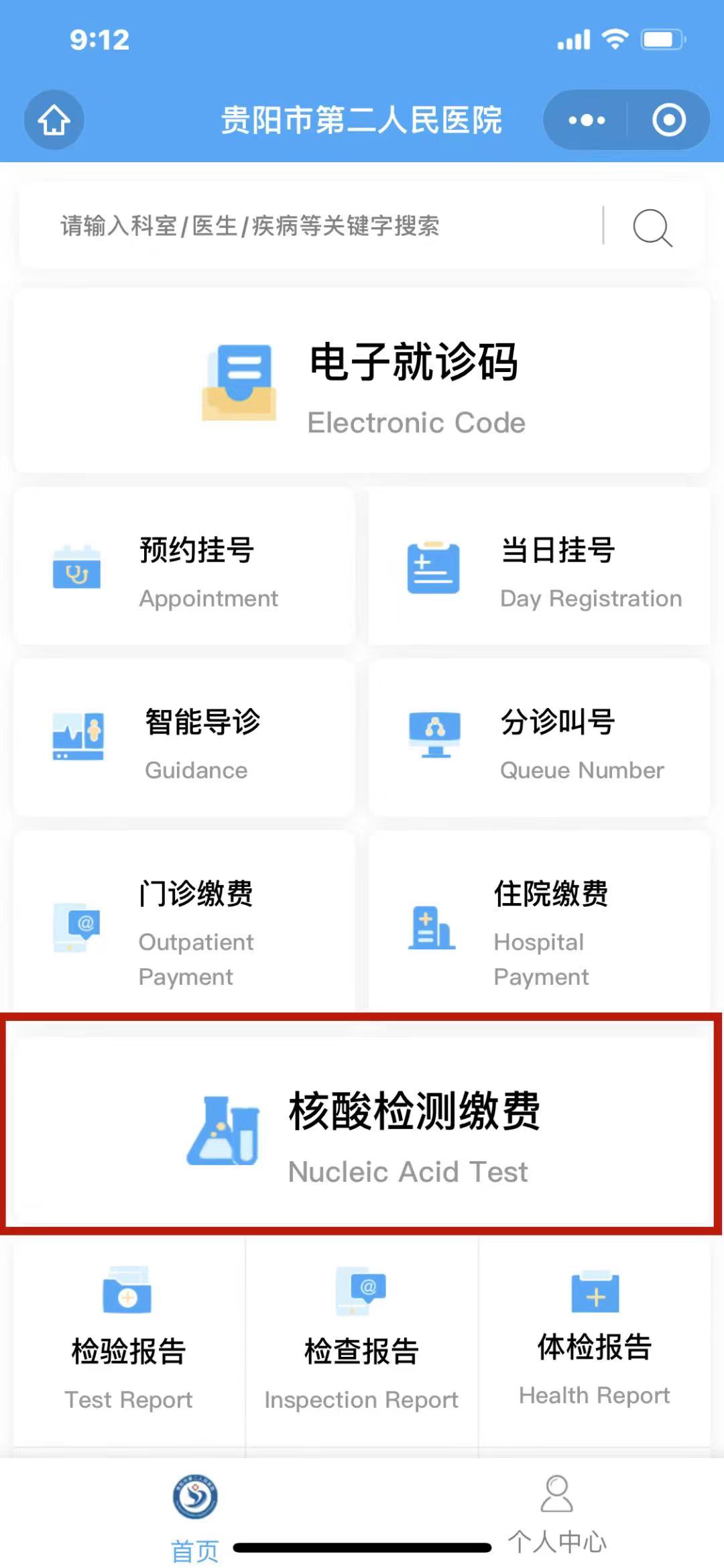View 检验报告 Test Report
Screen dimensions: 724x1568
(x=129, y=1337)
